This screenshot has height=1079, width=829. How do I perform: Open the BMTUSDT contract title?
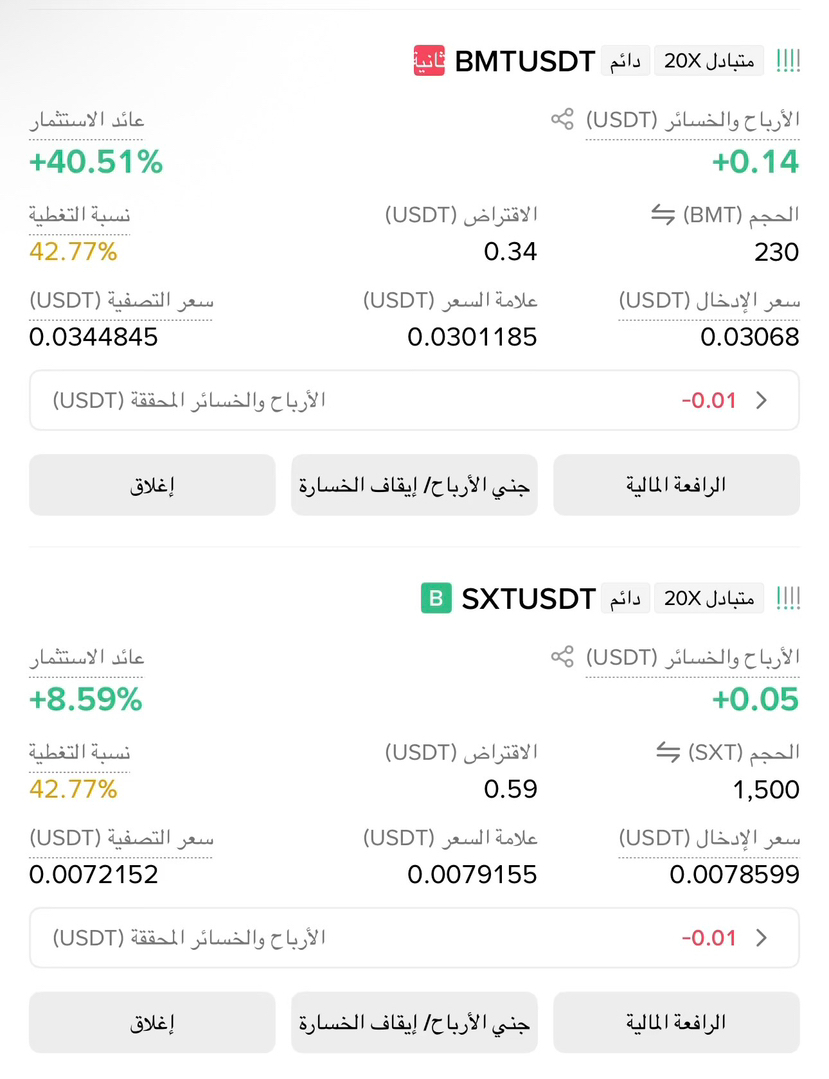(x=525, y=62)
